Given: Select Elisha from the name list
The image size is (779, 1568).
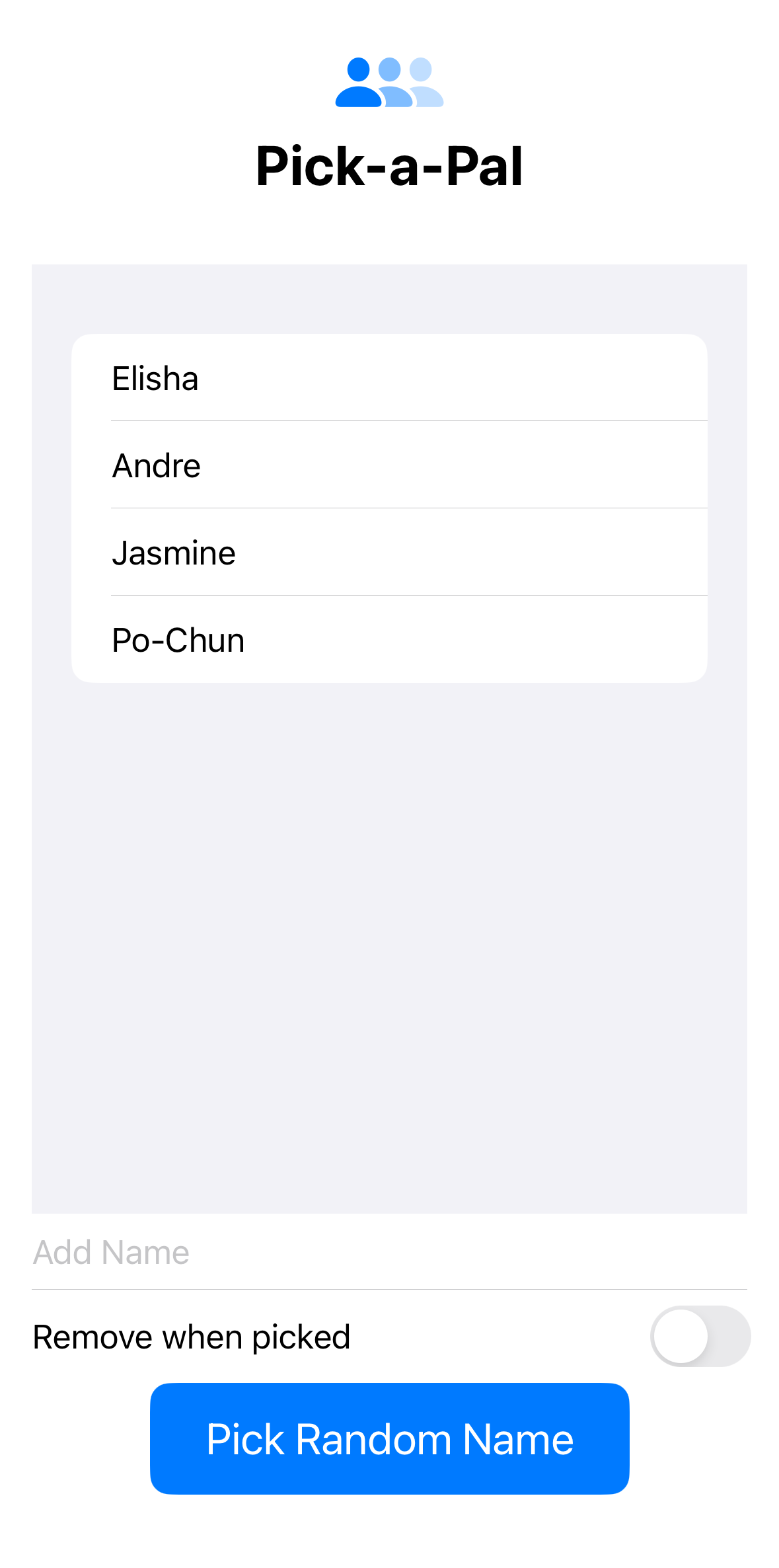Looking at the screenshot, I should pos(390,377).
